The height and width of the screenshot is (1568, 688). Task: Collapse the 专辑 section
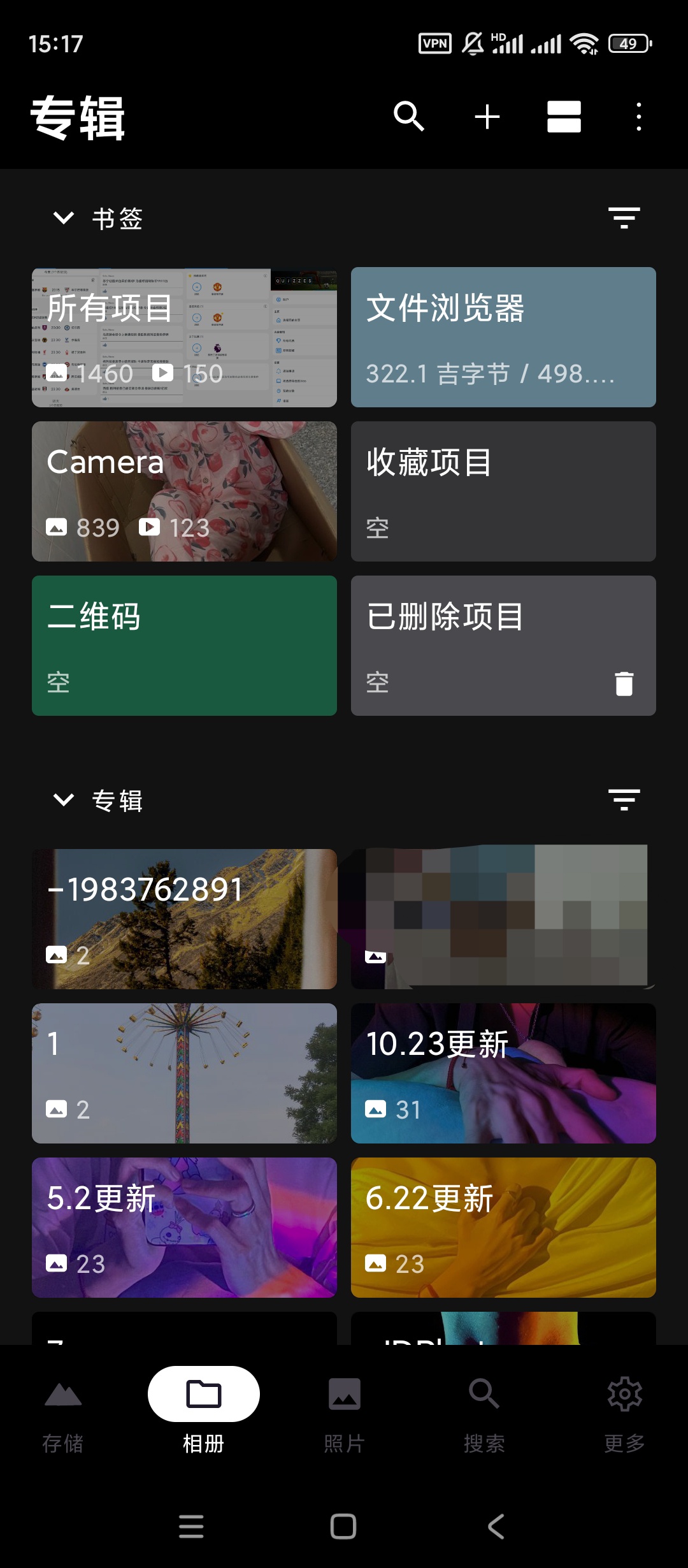(64, 800)
